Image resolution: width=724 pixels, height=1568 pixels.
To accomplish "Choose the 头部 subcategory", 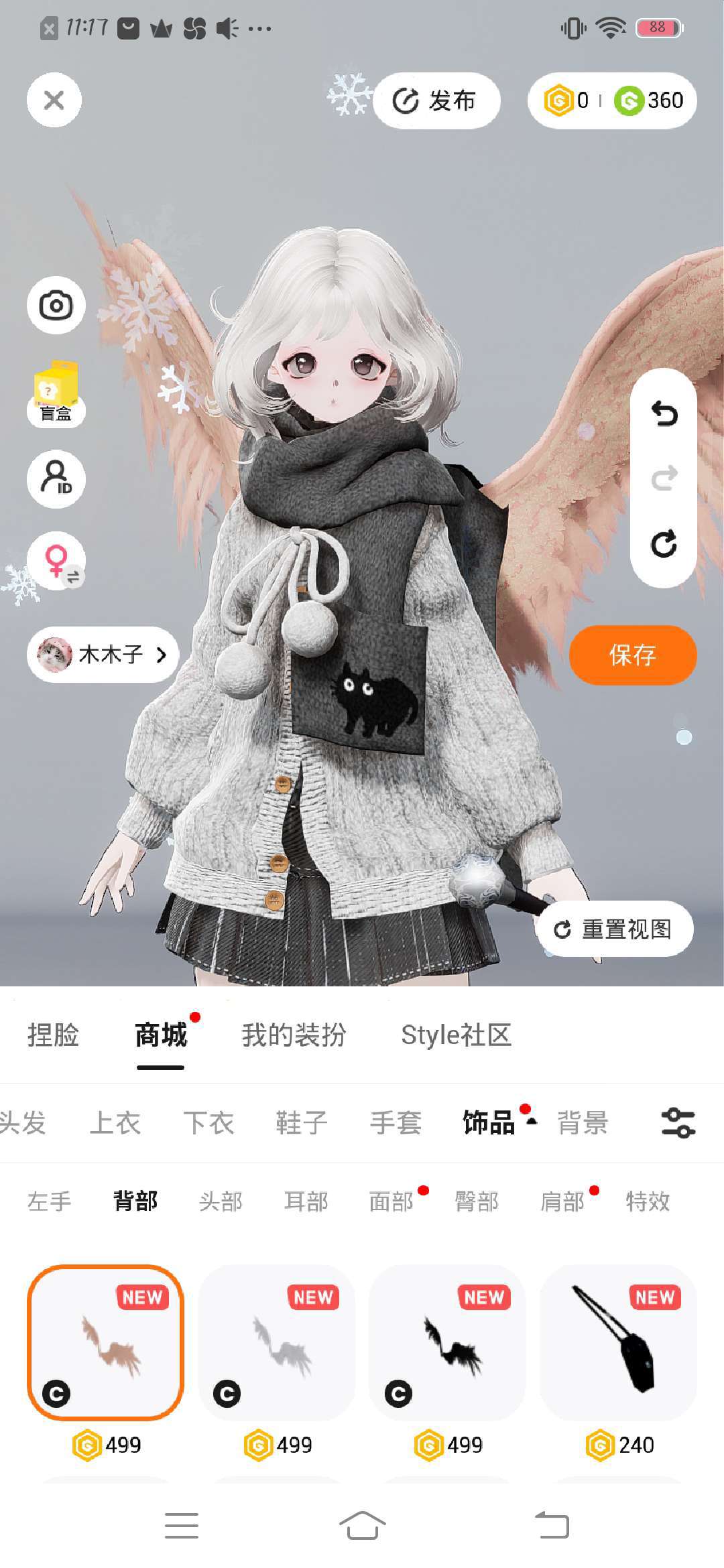I will coord(221,1201).
